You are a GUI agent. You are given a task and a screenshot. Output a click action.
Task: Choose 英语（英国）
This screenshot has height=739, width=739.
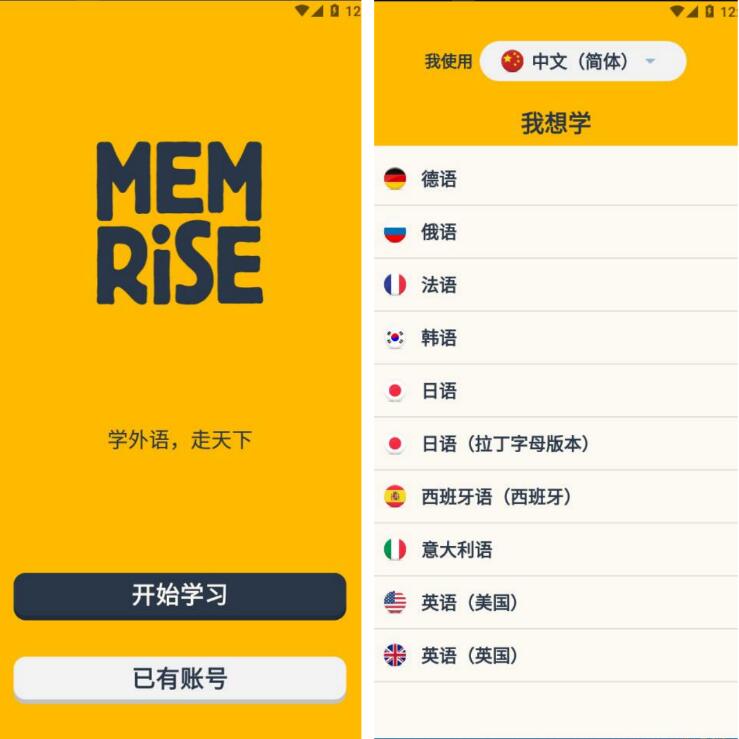pyautogui.click(x=555, y=656)
